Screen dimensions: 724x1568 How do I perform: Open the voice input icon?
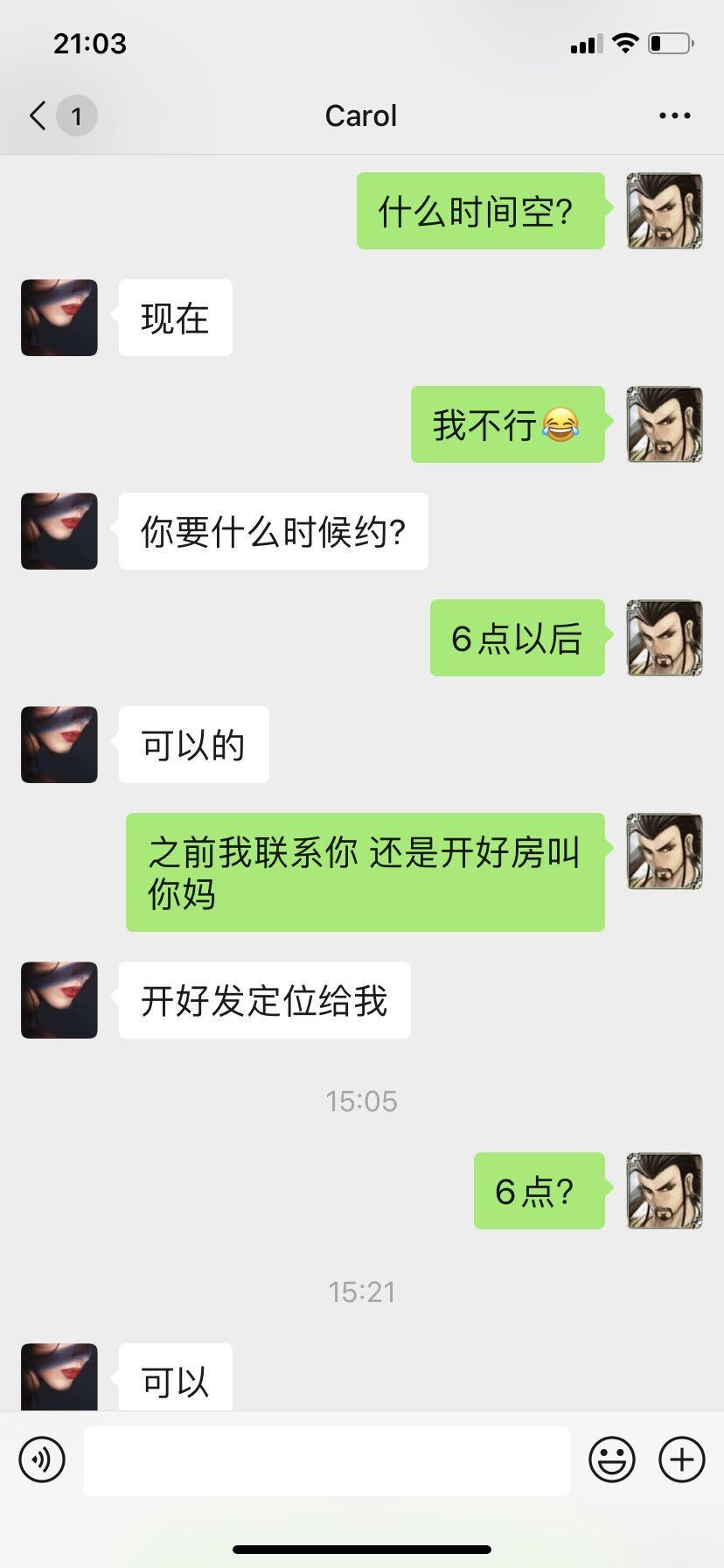pyautogui.click(x=41, y=1459)
